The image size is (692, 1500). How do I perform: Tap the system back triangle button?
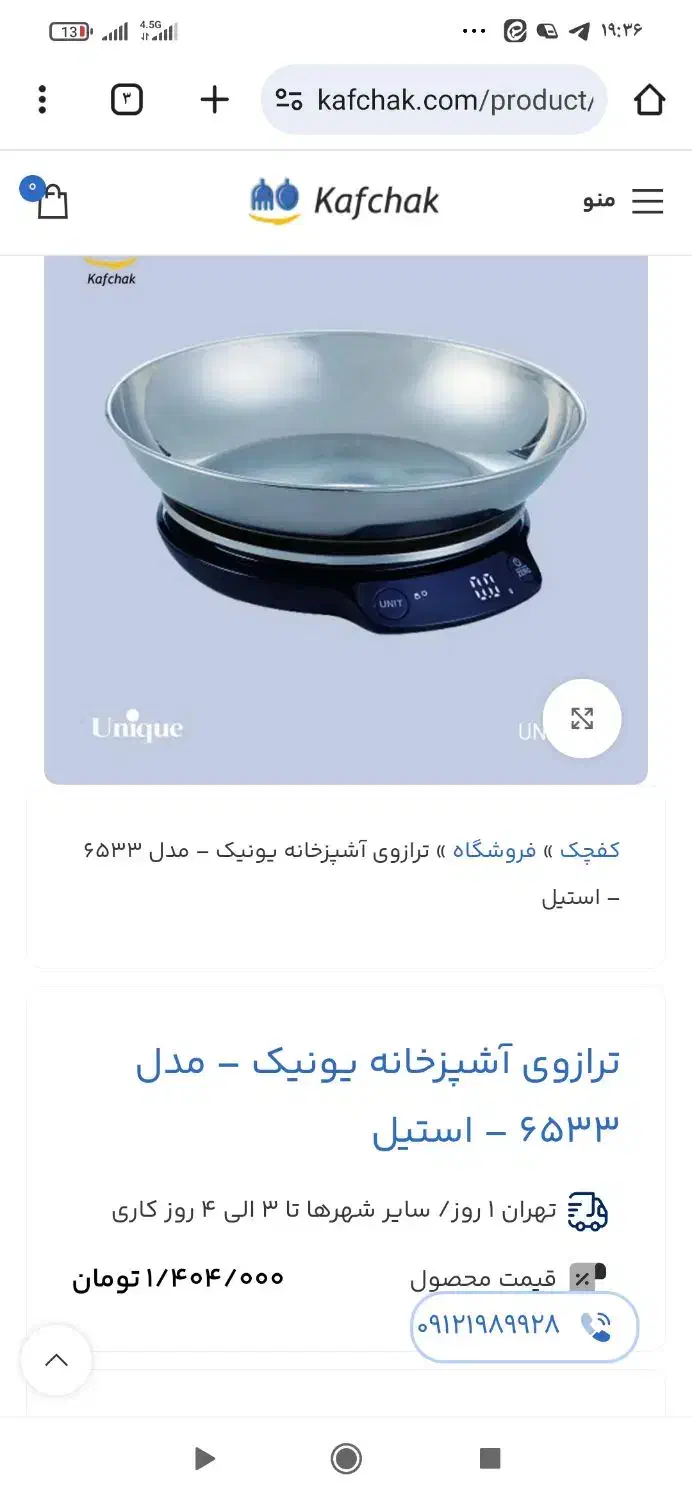point(204,1458)
